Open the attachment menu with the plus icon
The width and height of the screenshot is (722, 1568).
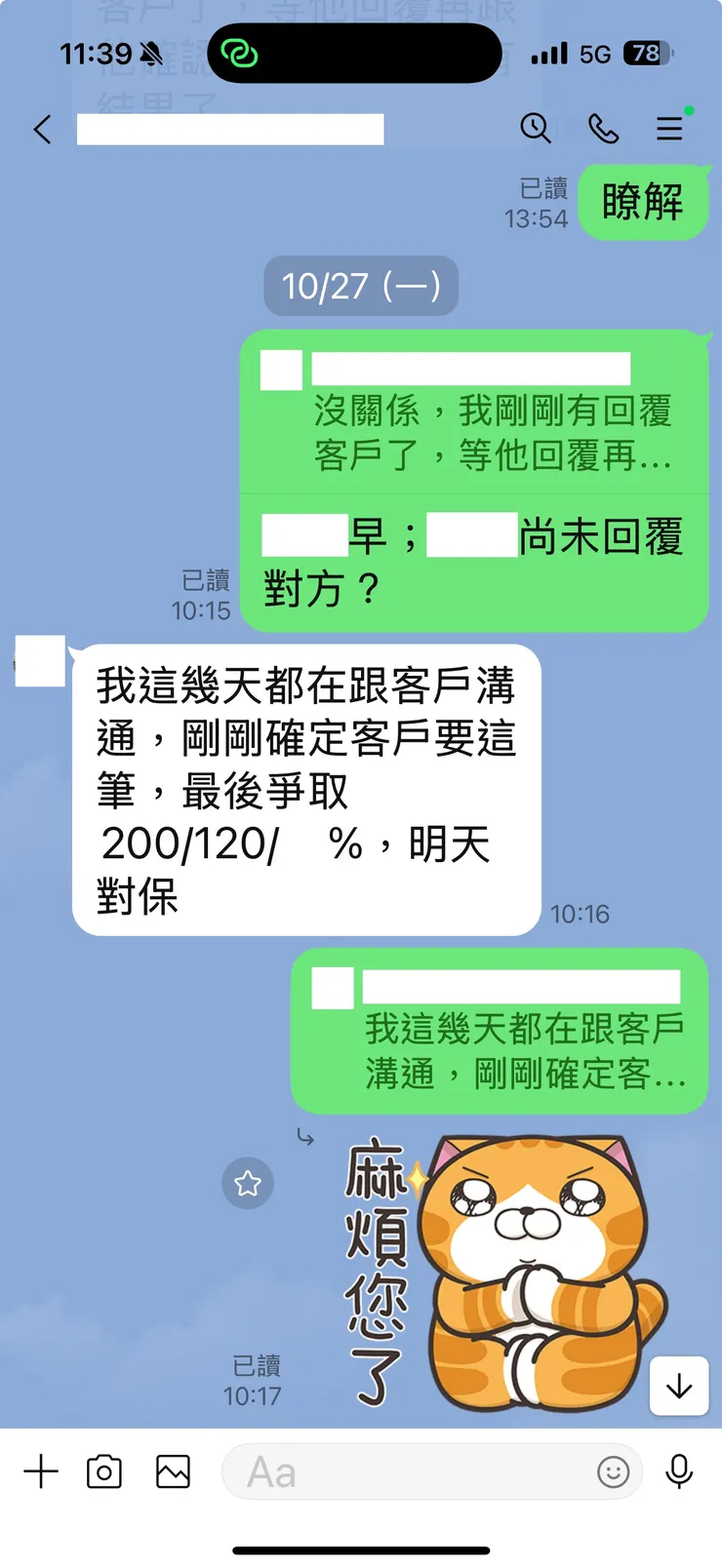(x=41, y=1472)
